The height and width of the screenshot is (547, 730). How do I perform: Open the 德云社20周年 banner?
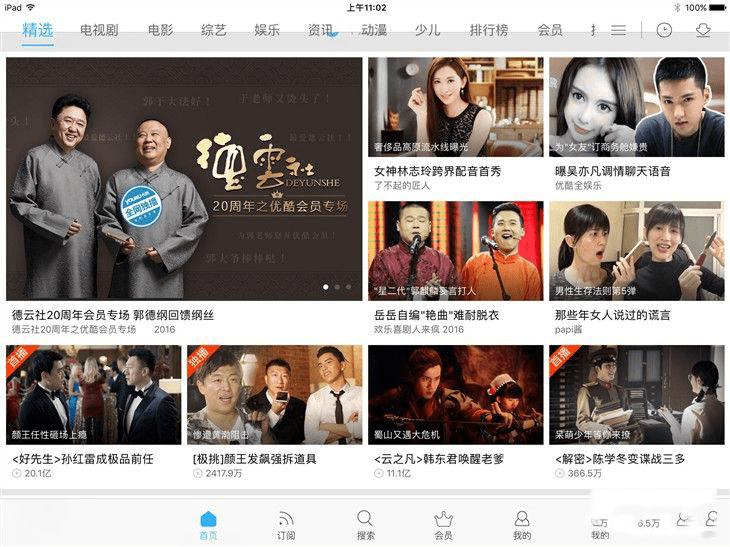click(184, 179)
